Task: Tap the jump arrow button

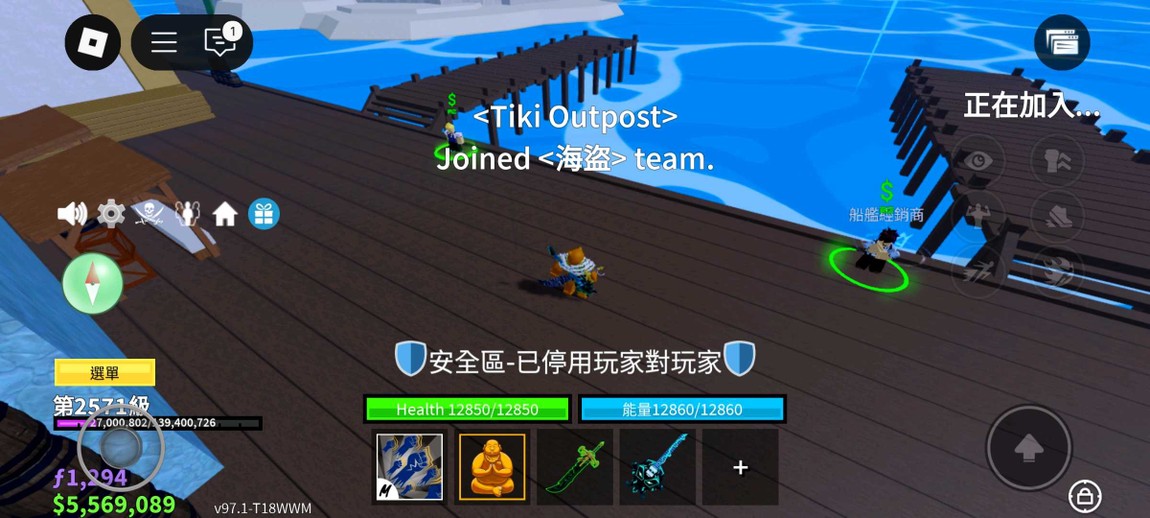Action: pyautogui.click(x=1028, y=448)
